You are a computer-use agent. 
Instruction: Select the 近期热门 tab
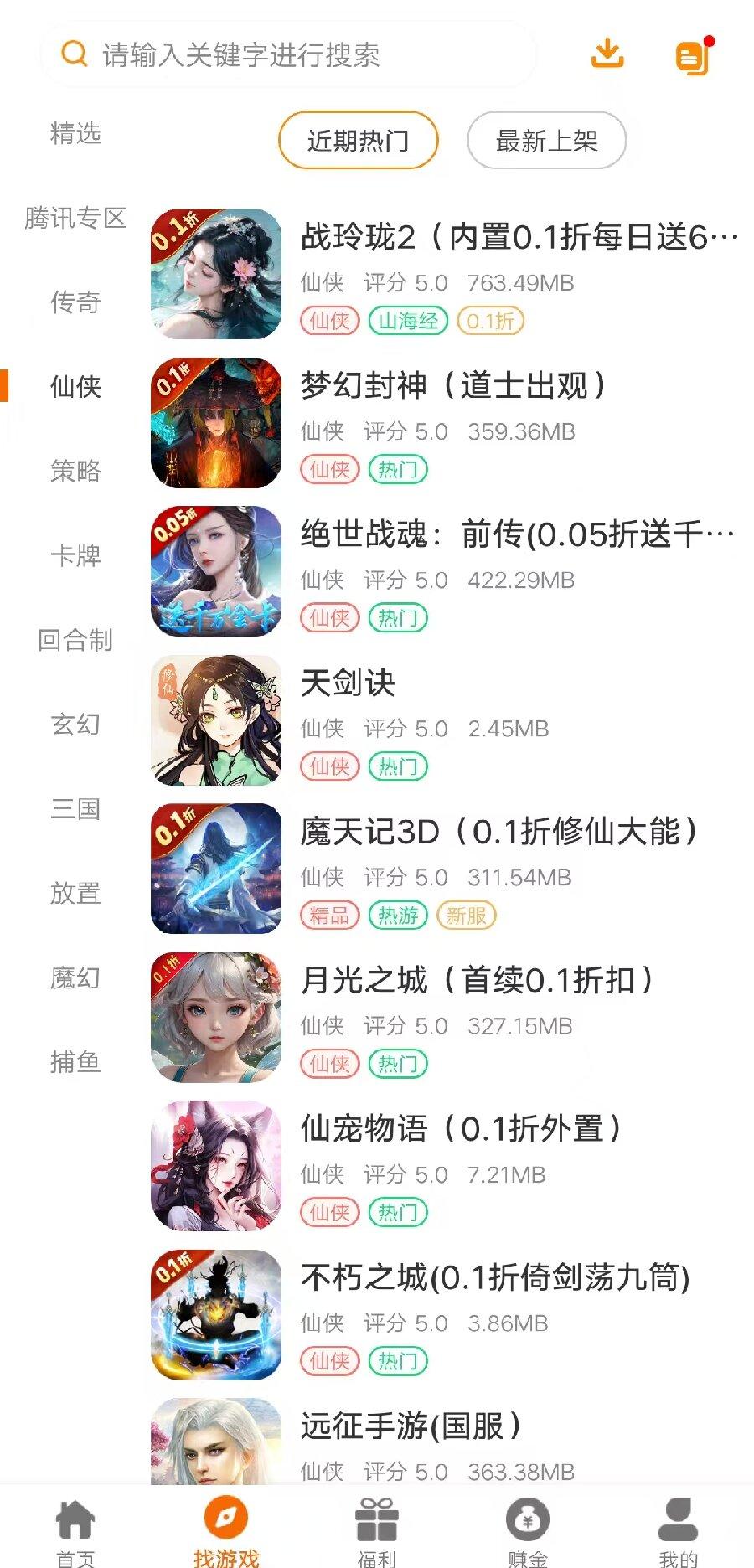tap(358, 141)
